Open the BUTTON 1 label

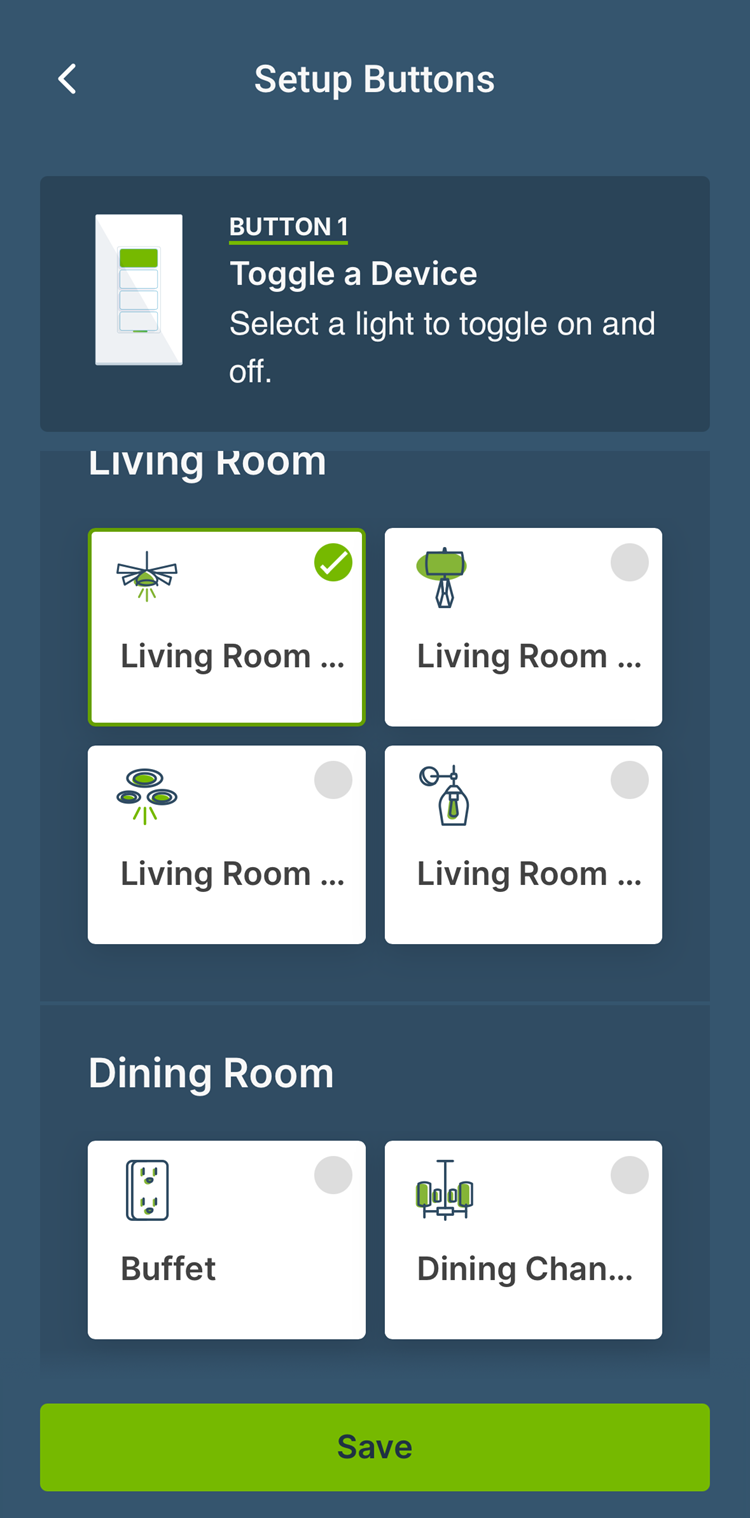[x=288, y=227]
